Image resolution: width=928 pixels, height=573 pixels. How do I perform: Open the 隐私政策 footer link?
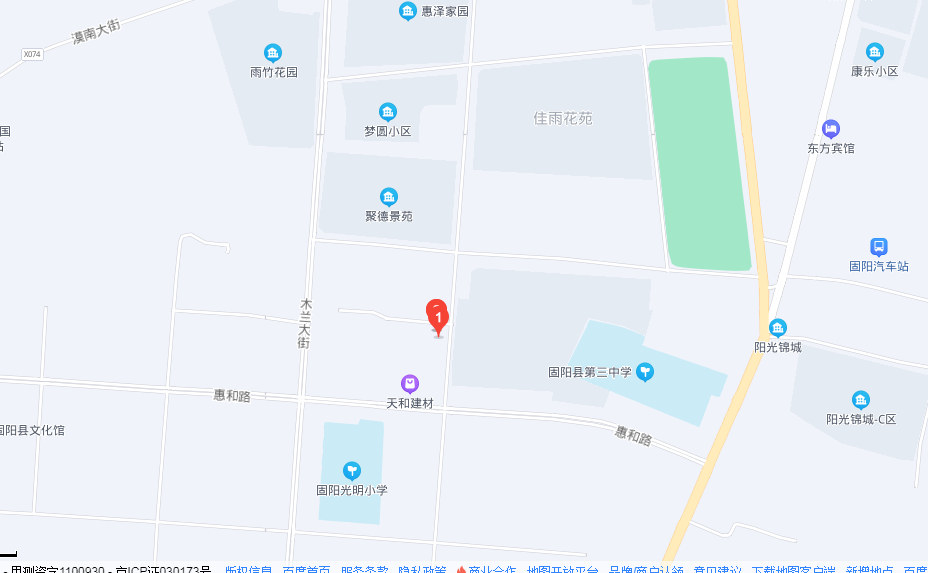[x=422, y=568]
